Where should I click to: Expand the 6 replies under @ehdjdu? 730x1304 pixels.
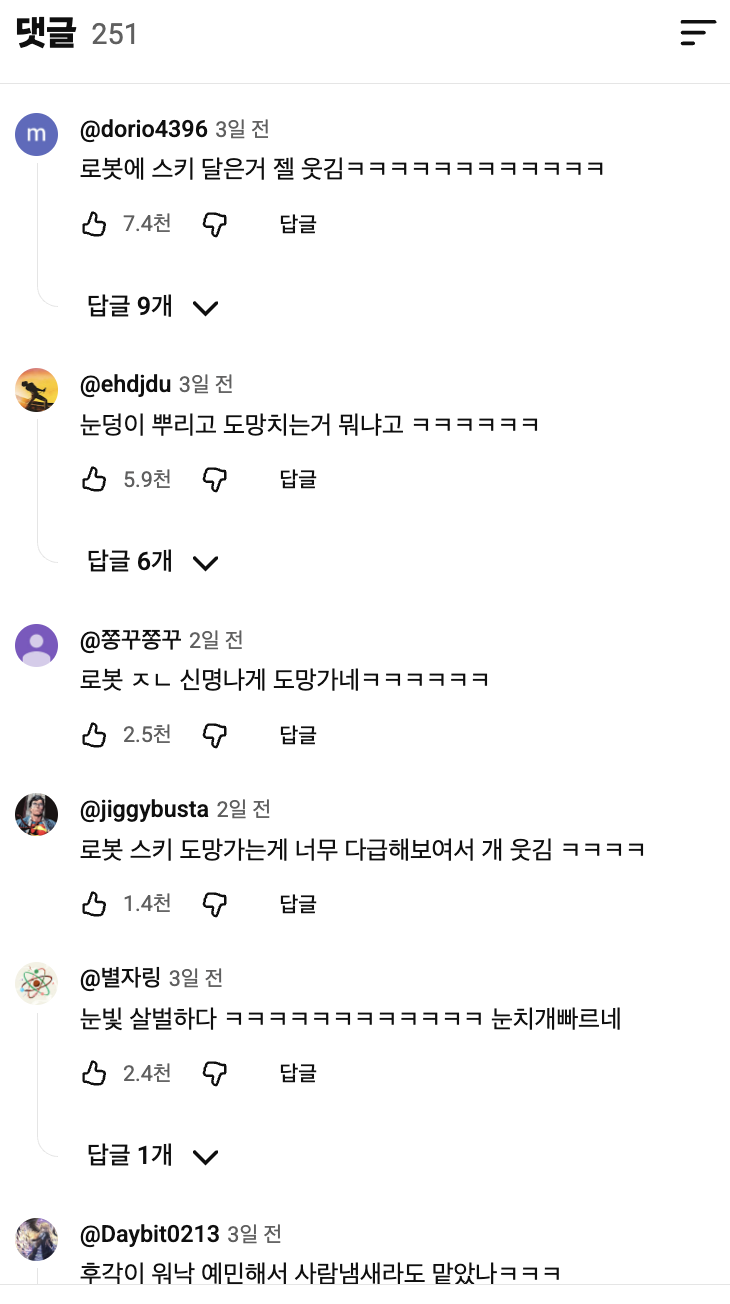[153, 562]
